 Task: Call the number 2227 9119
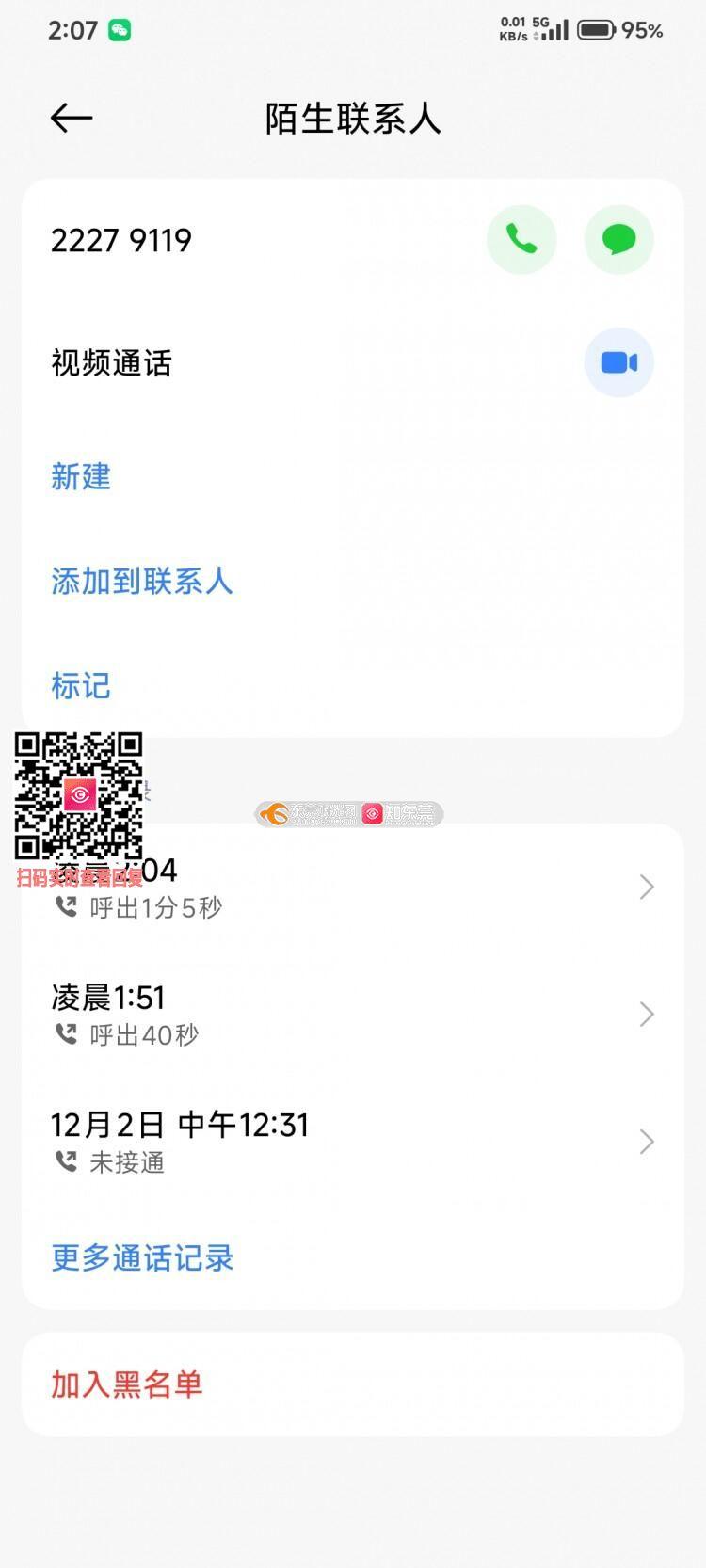pos(521,240)
